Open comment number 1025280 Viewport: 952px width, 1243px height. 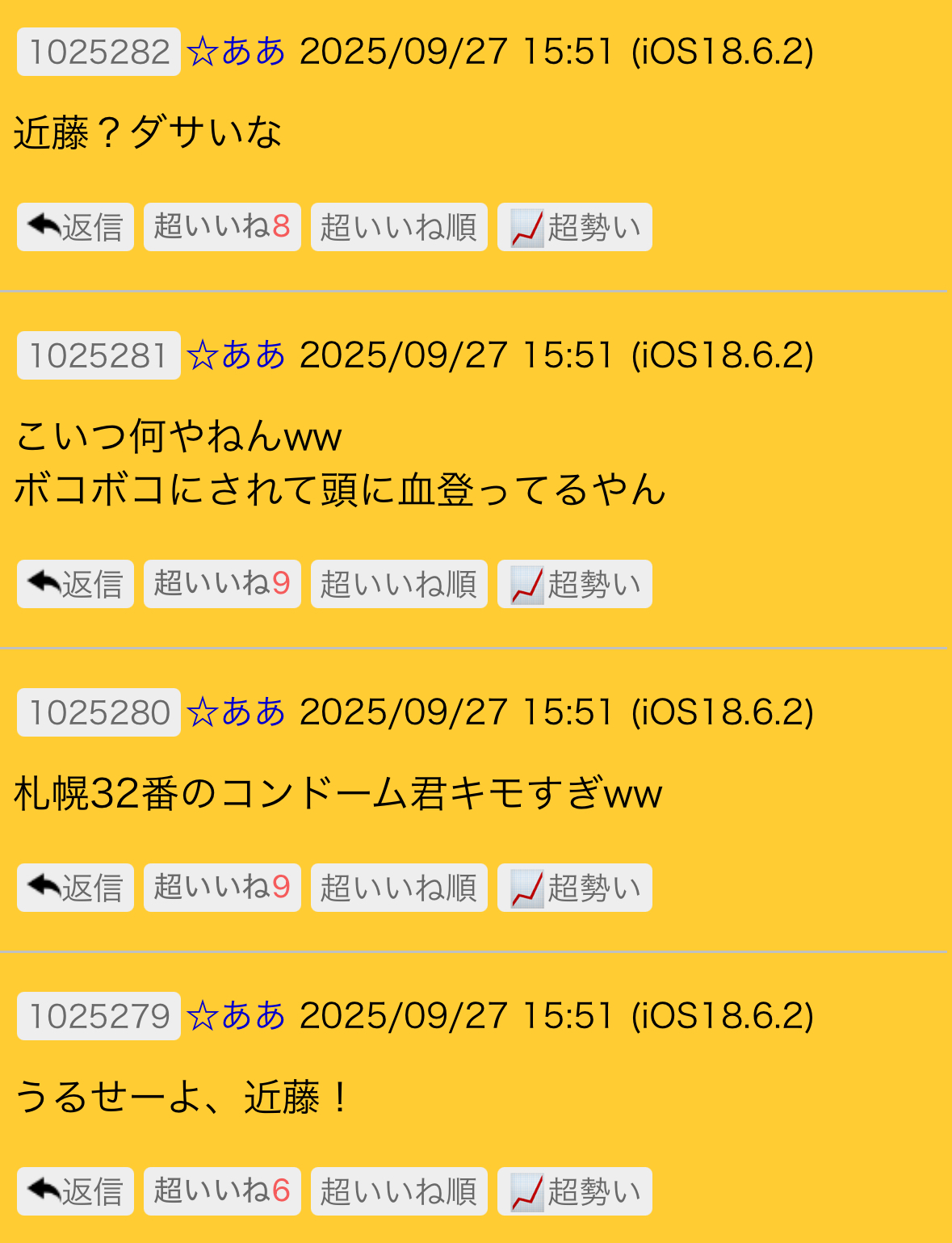click(99, 712)
